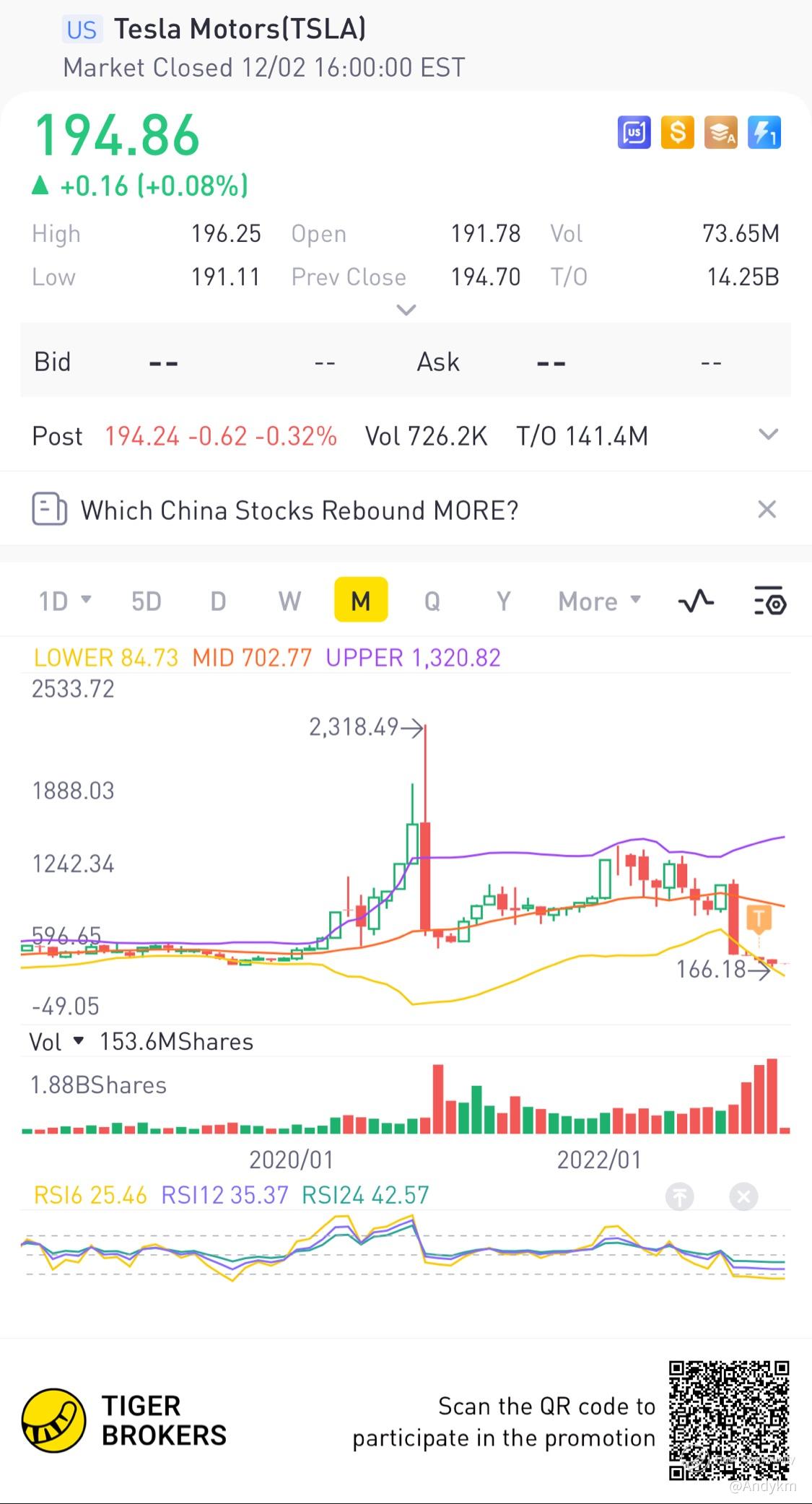Select the weekly W chart
Viewport: 812px width, 1504px height.
[289, 601]
